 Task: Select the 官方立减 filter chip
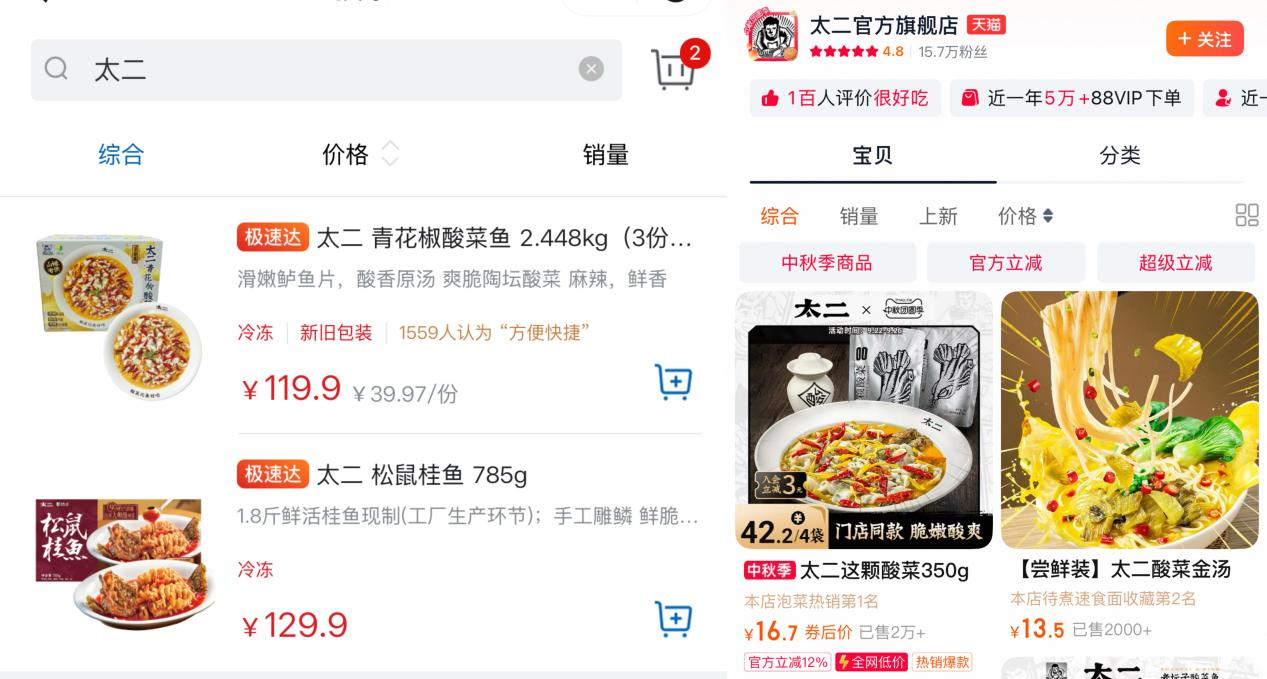[1005, 263]
